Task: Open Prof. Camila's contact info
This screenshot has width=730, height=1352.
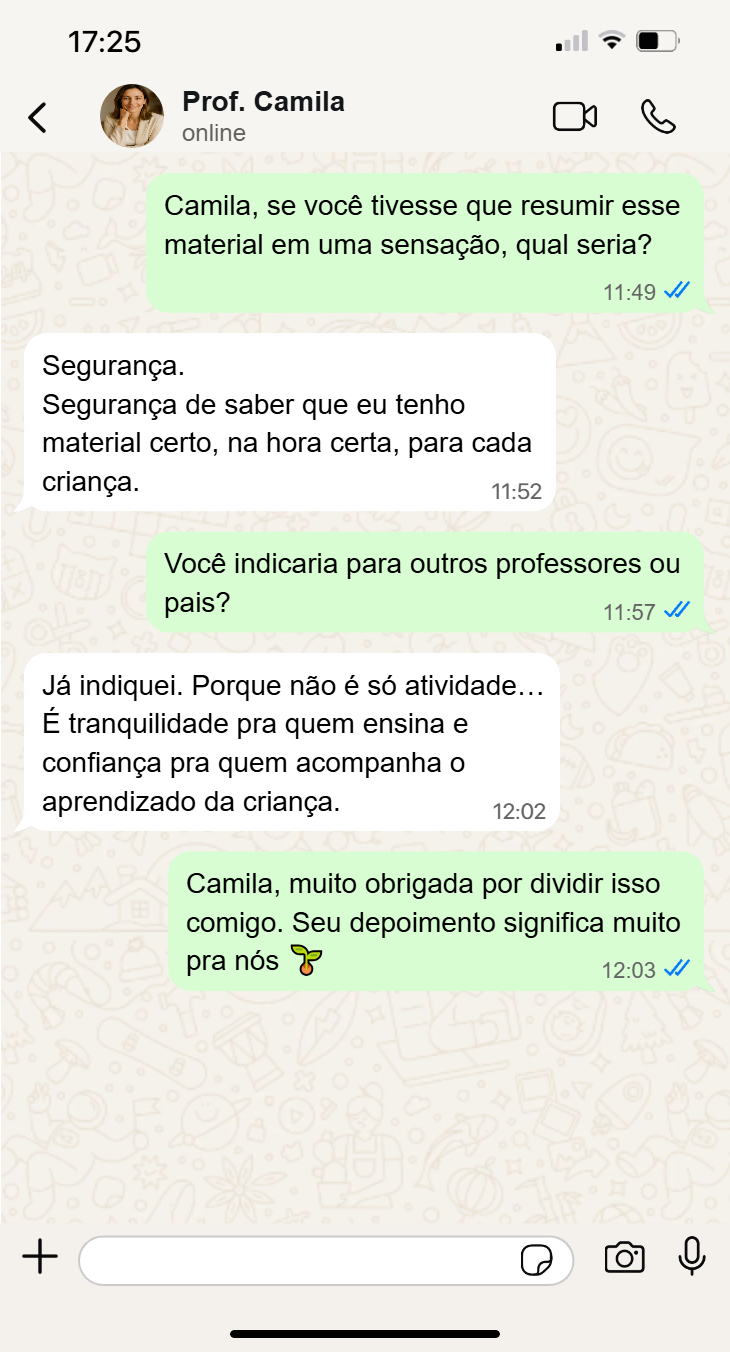Action: pyautogui.click(x=263, y=116)
